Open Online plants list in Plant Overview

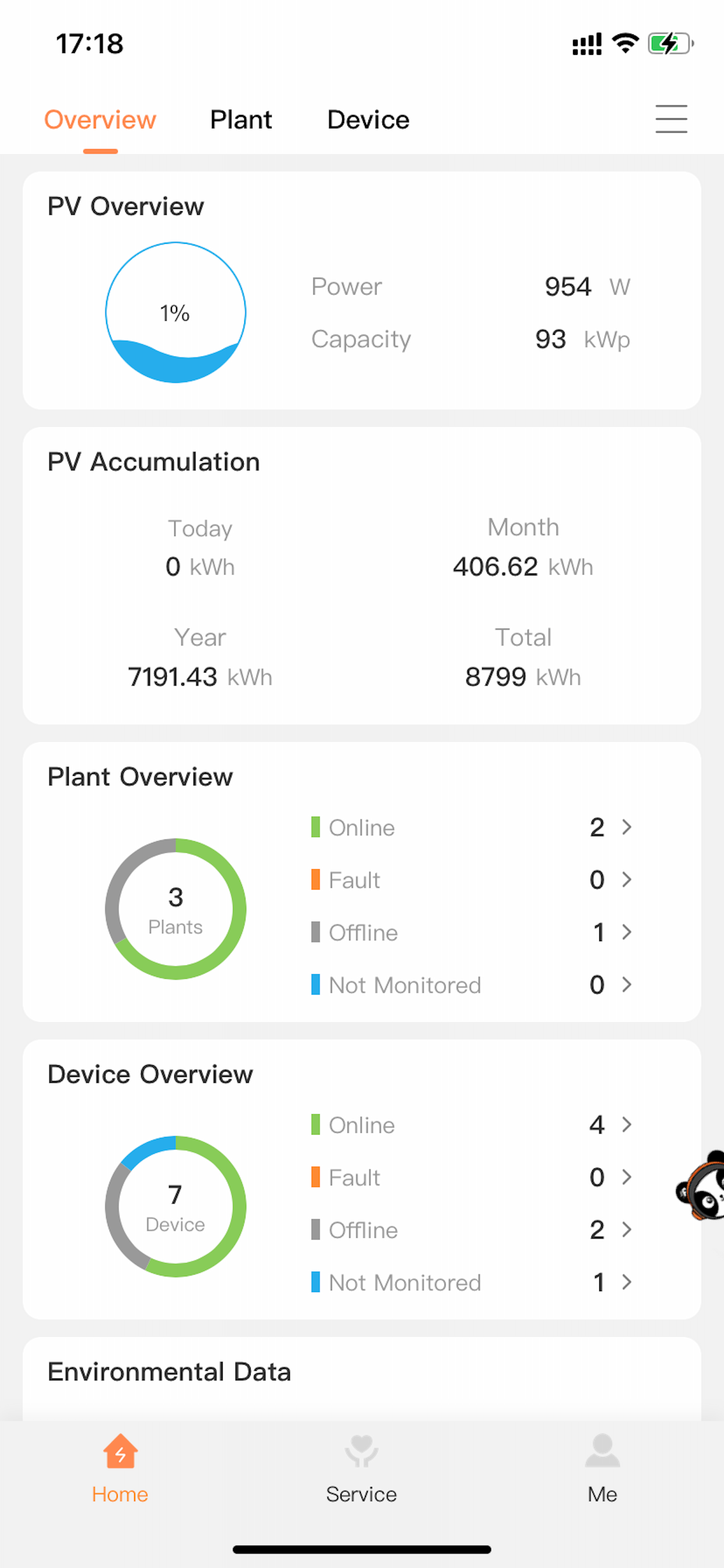[472, 827]
